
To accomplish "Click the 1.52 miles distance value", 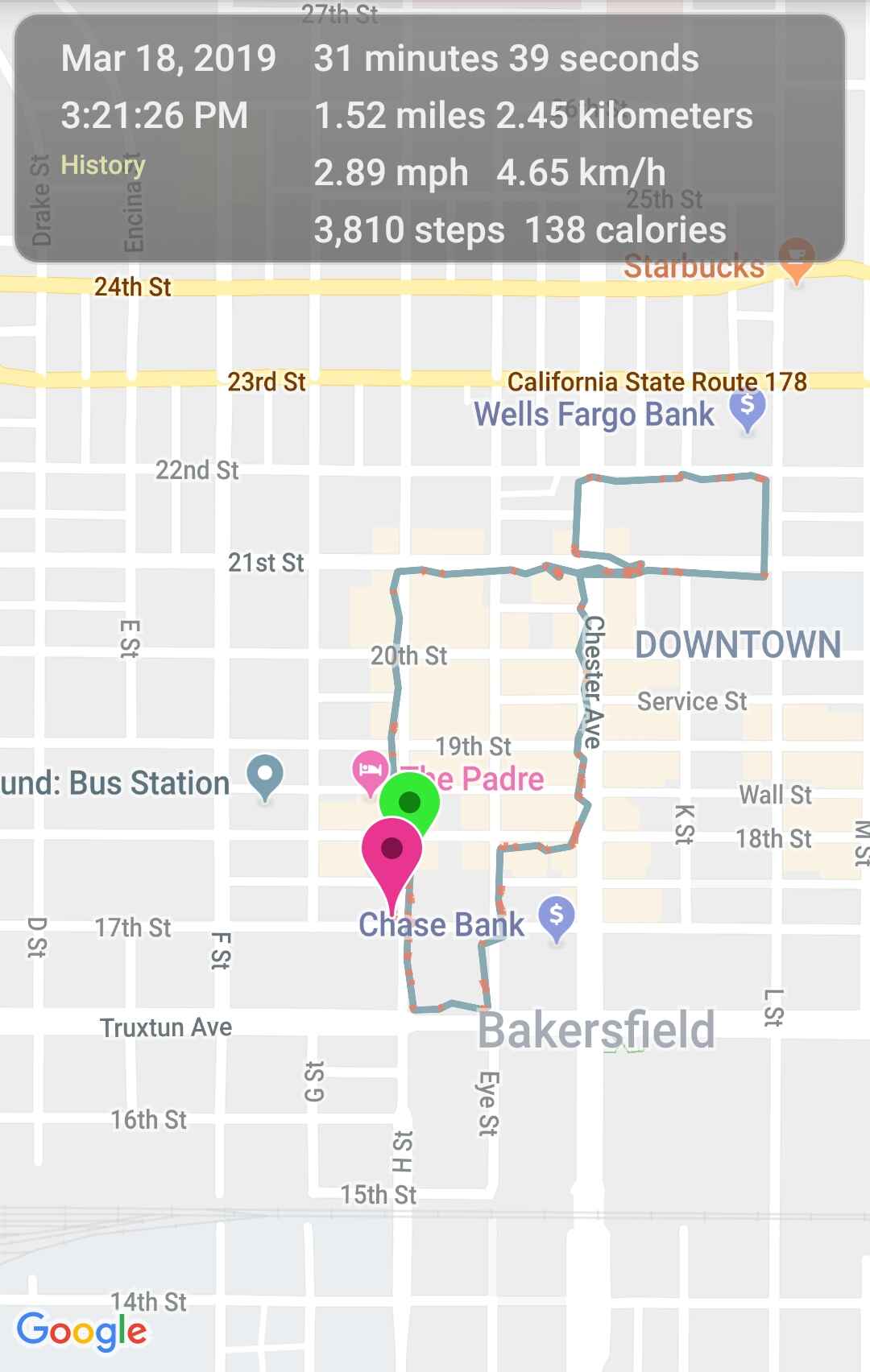I will pyautogui.click(x=399, y=115).
